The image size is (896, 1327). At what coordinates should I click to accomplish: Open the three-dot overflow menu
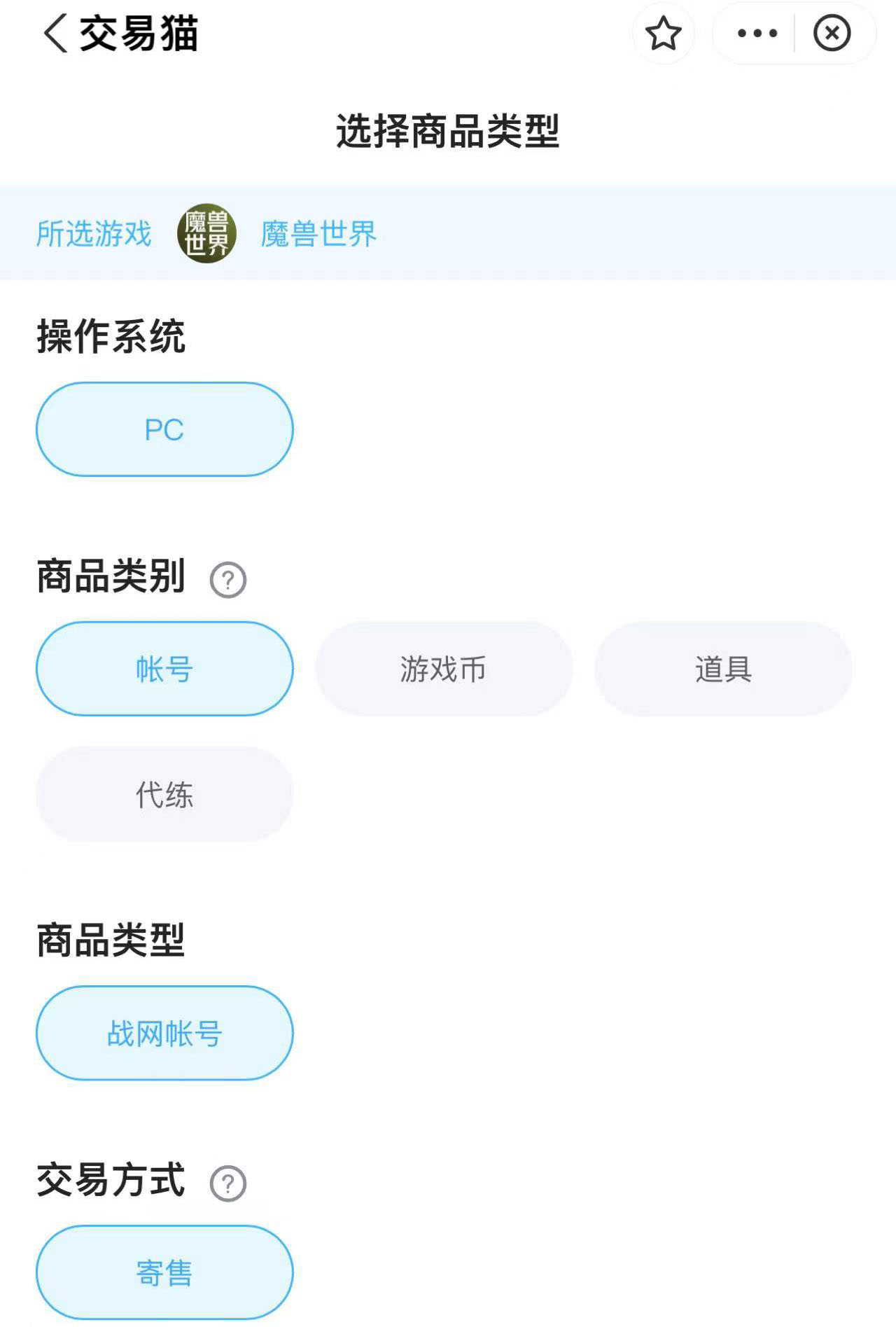coord(757,34)
